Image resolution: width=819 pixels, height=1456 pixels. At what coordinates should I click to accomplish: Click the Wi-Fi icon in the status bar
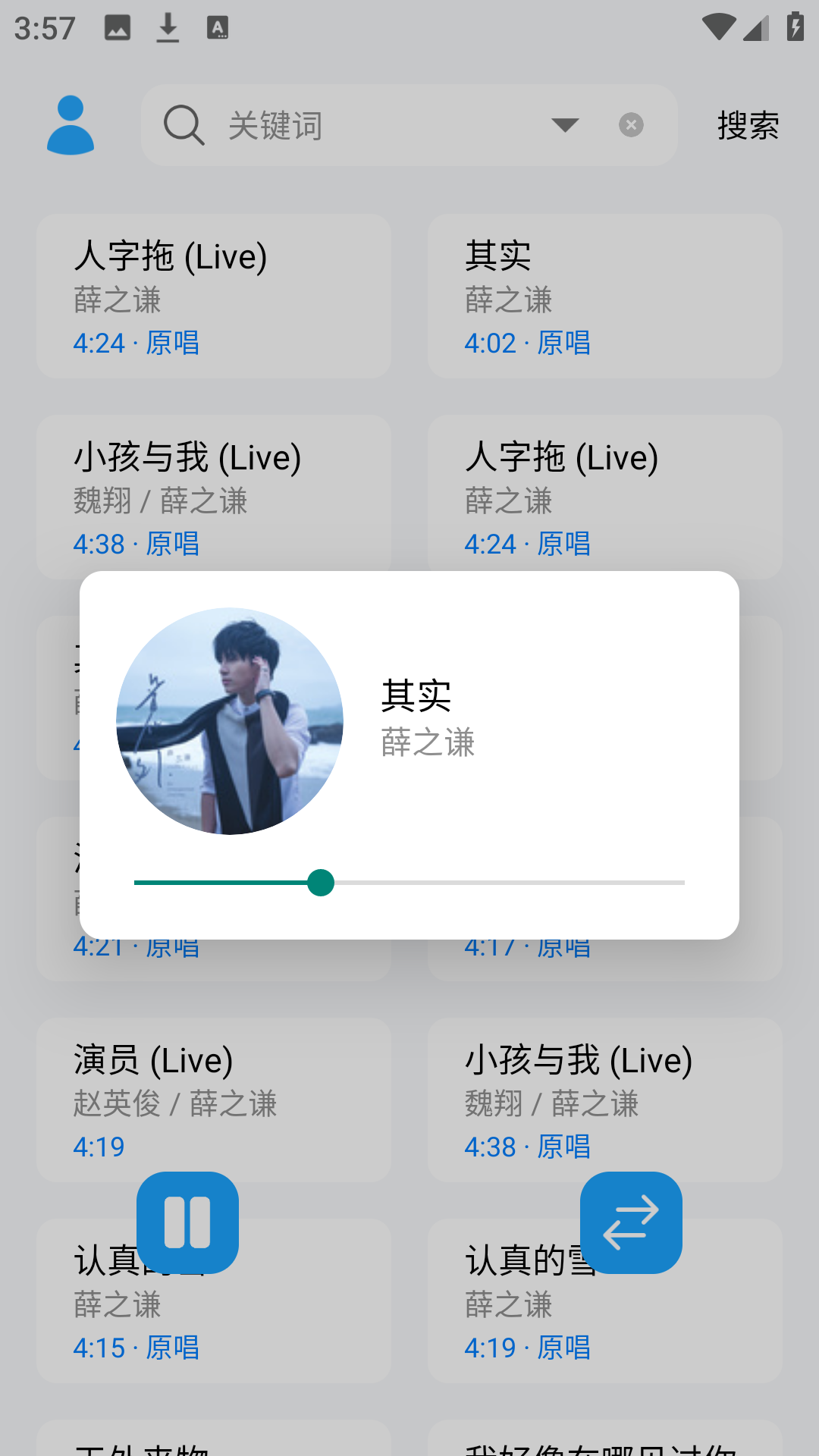click(717, 25)
